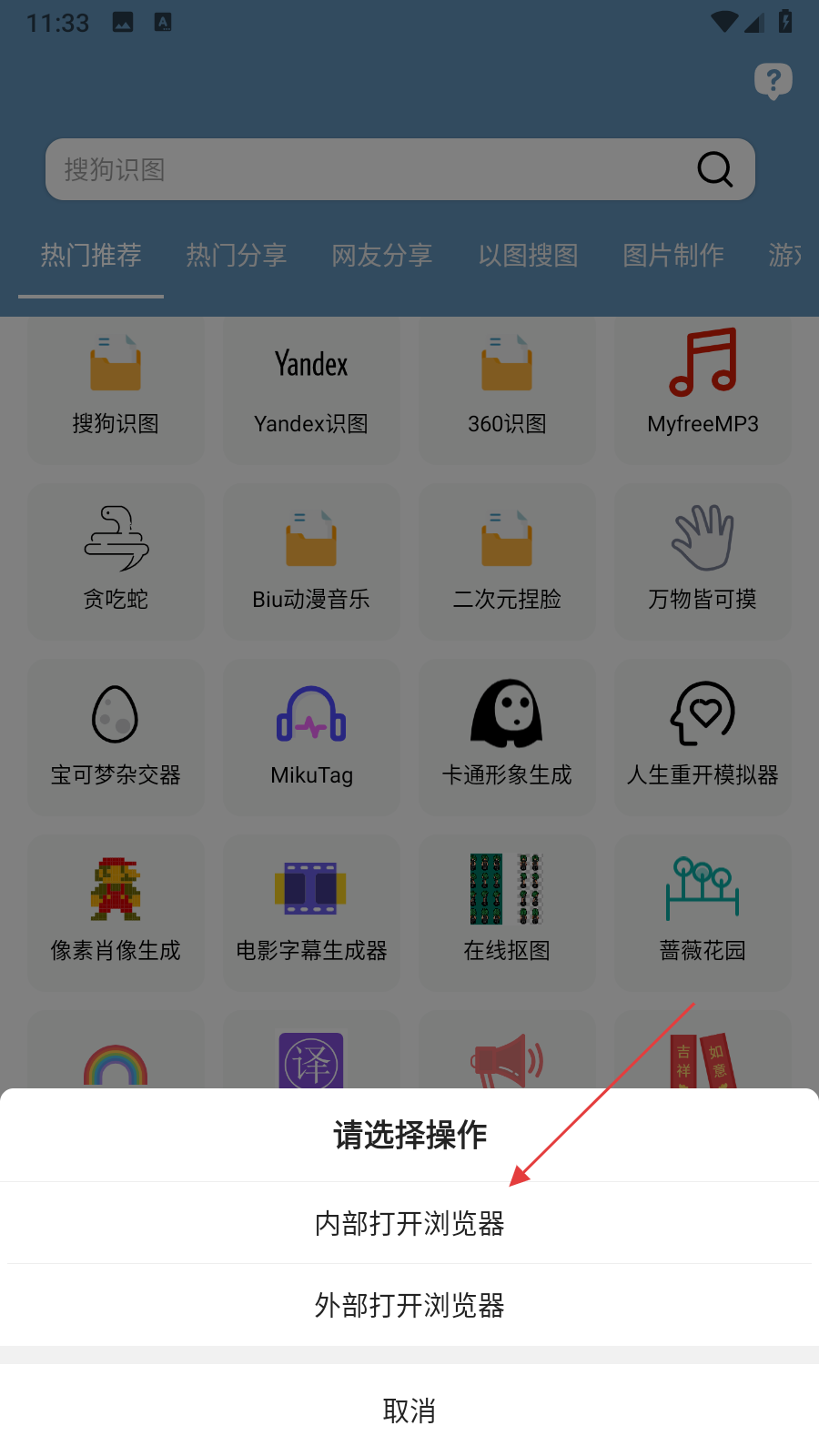Dismiss the dialog with 取消

point(409,1410)
